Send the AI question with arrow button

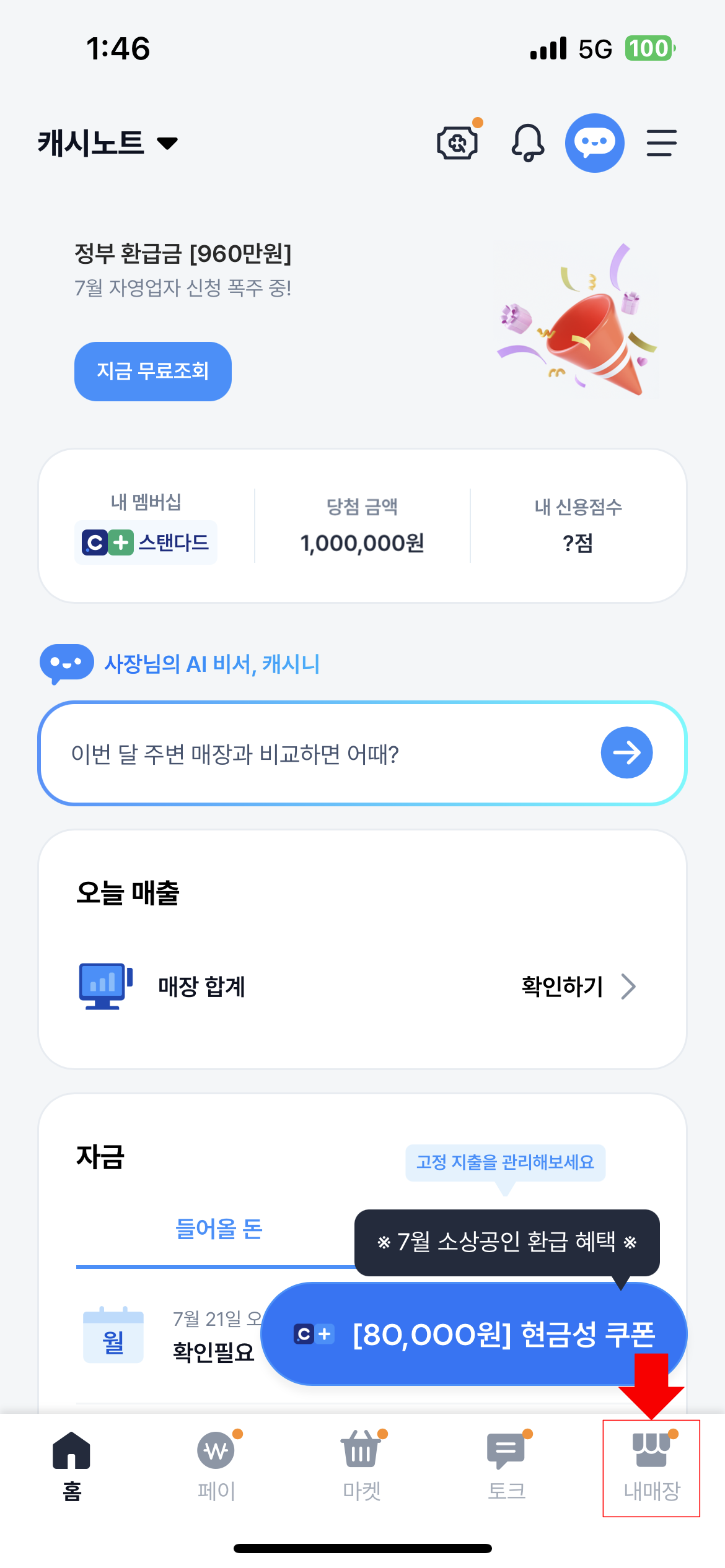pyautogui.click(x=626, y=752)
